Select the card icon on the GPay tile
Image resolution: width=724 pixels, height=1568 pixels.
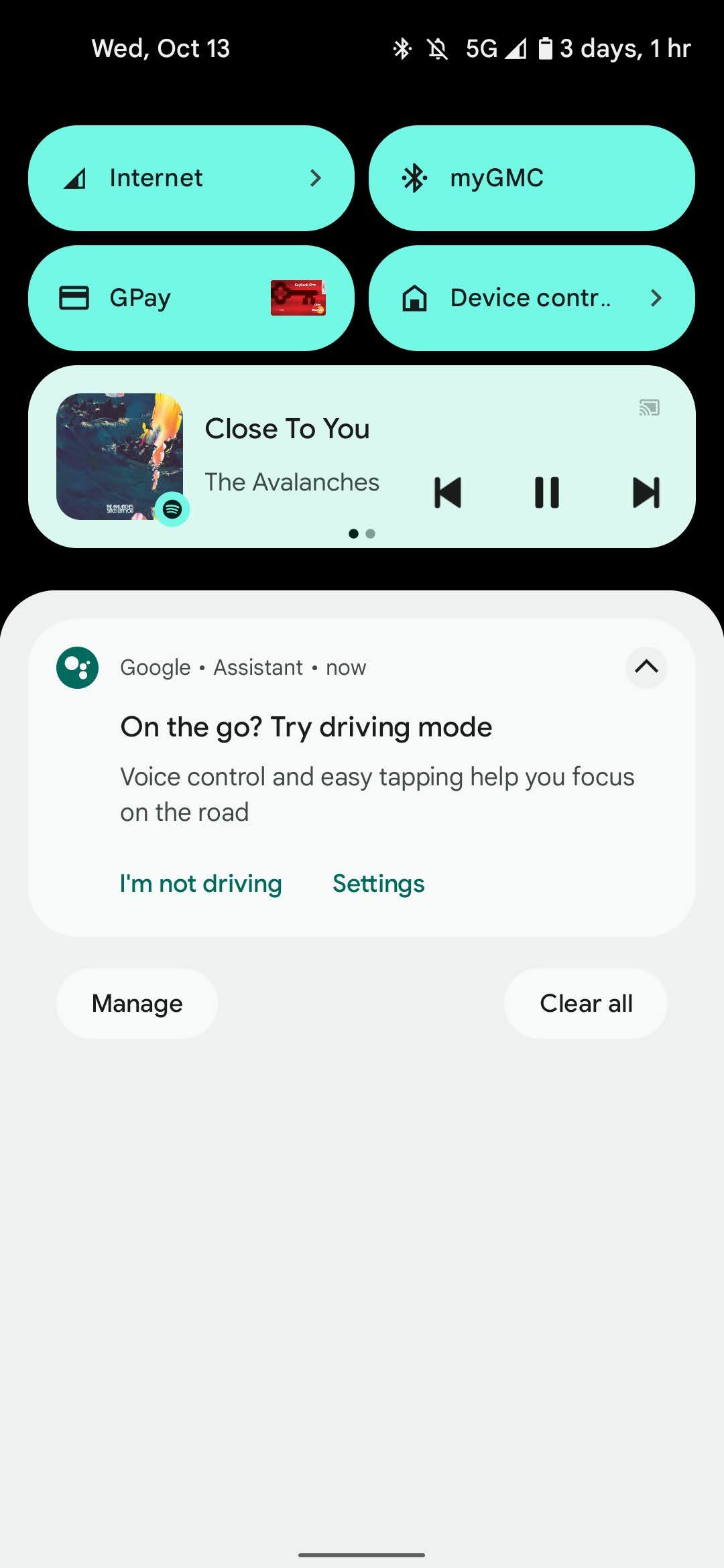(75, 298)
